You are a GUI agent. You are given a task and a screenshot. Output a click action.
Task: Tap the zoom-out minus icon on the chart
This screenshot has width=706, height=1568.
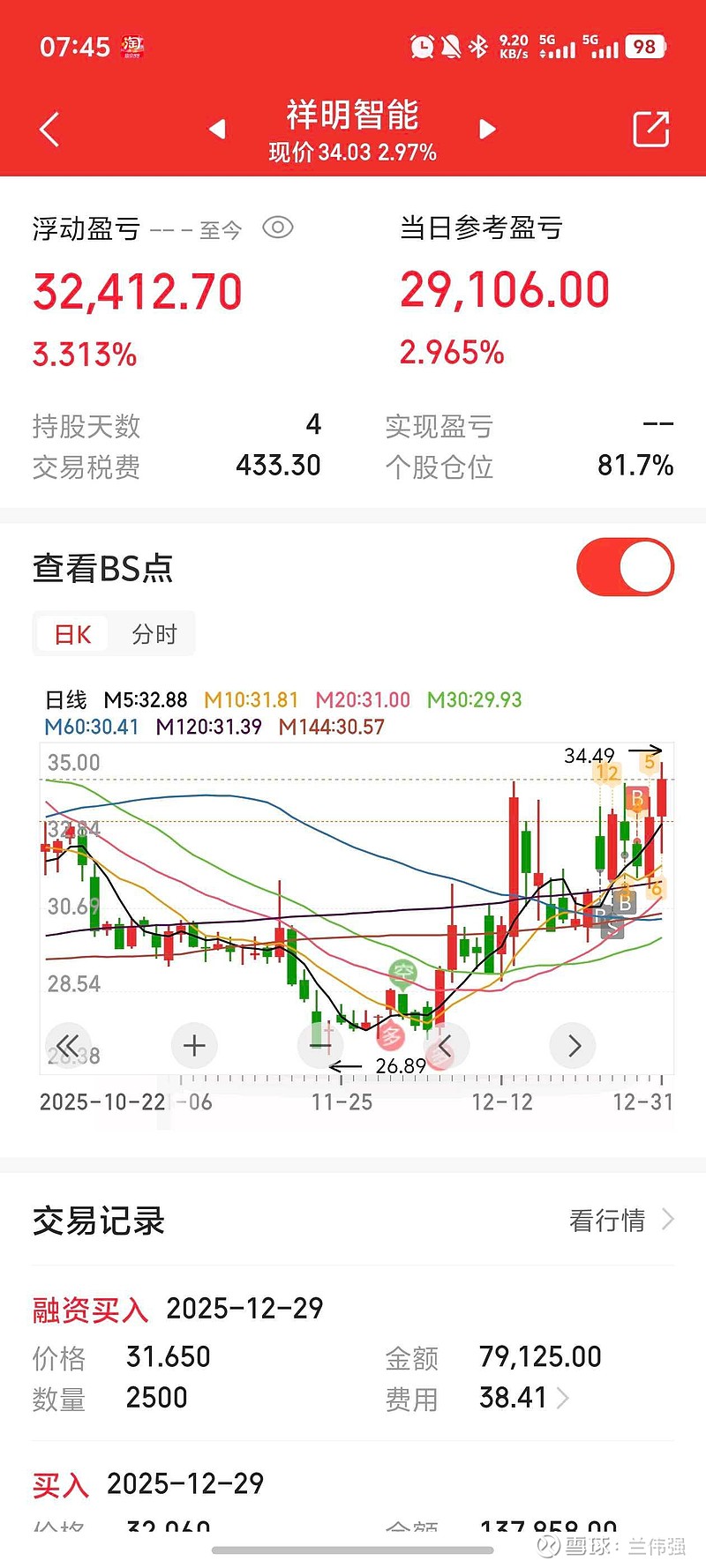320,1046
